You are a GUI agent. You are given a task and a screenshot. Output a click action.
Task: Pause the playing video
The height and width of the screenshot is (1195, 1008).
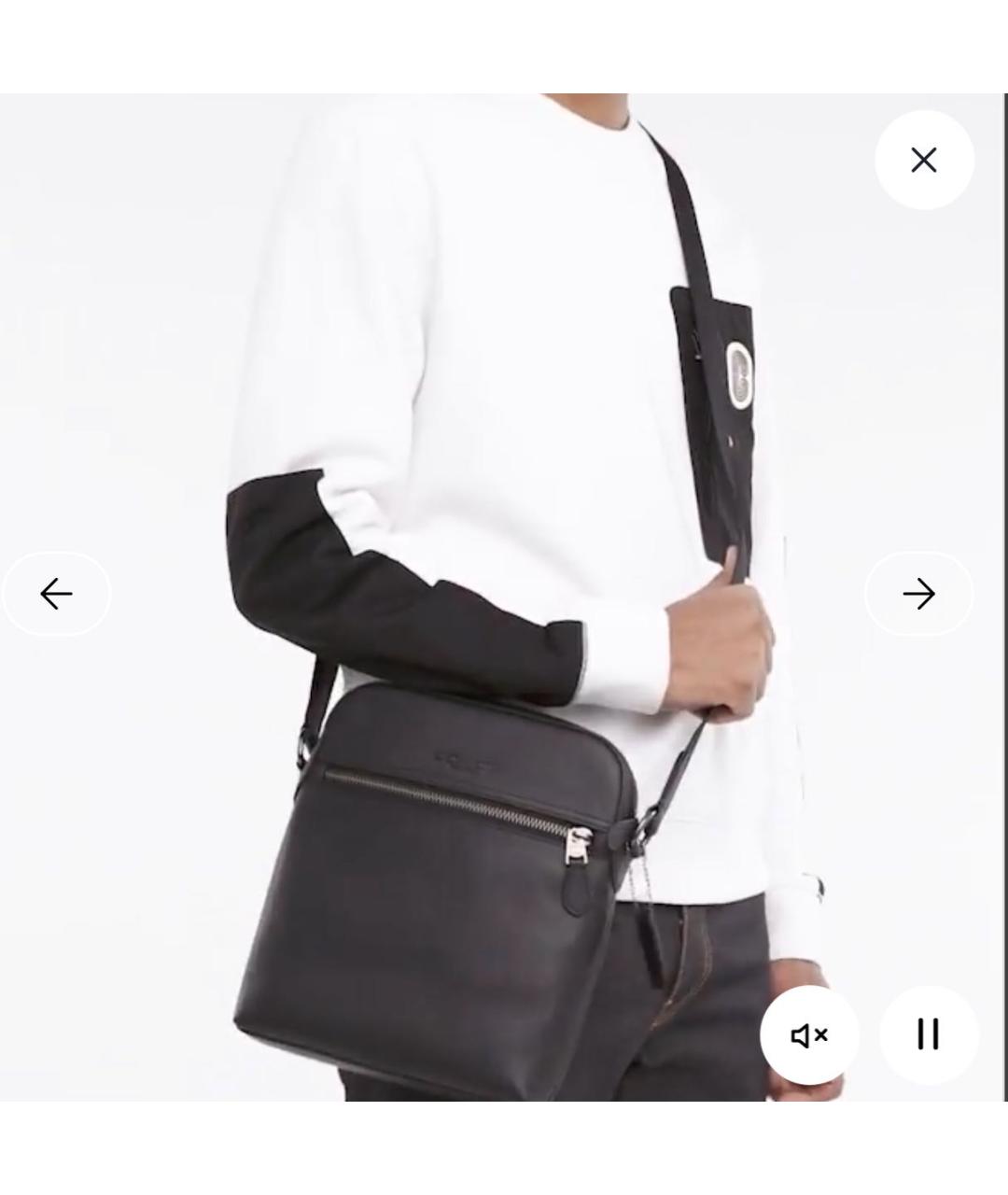click(x=929, y=1034)
